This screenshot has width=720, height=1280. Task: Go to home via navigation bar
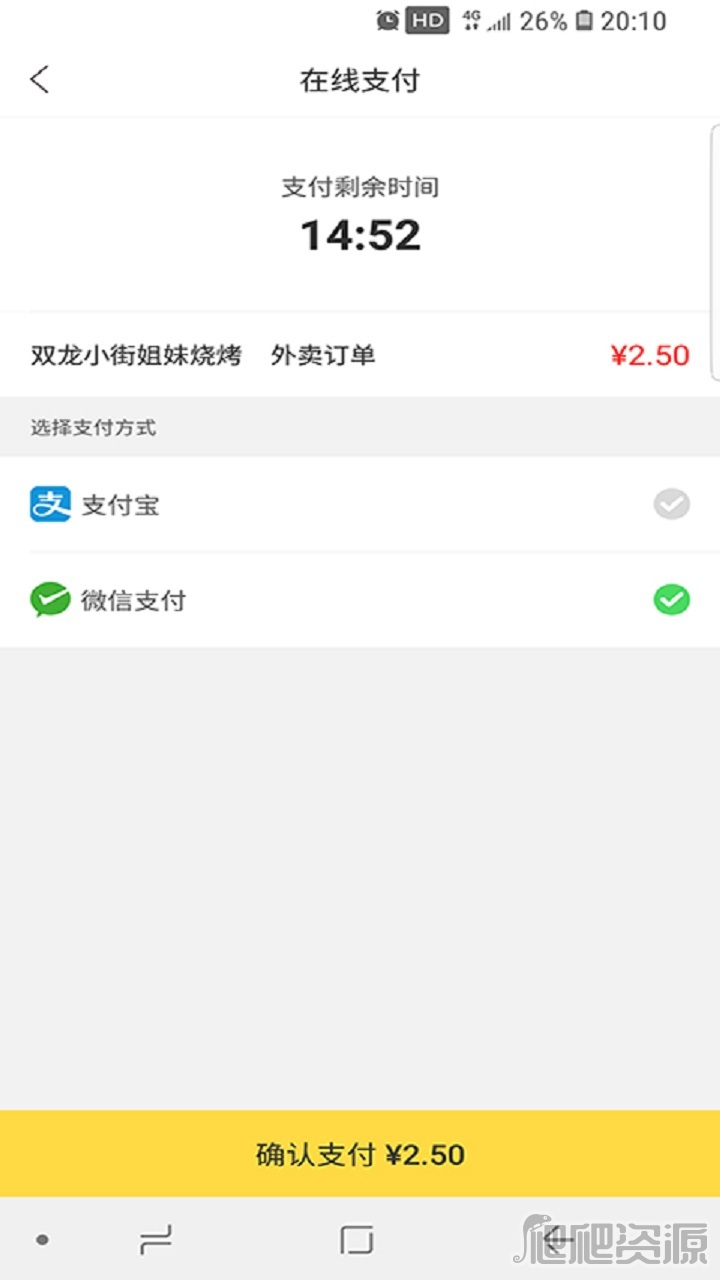tap(356, 1240)
